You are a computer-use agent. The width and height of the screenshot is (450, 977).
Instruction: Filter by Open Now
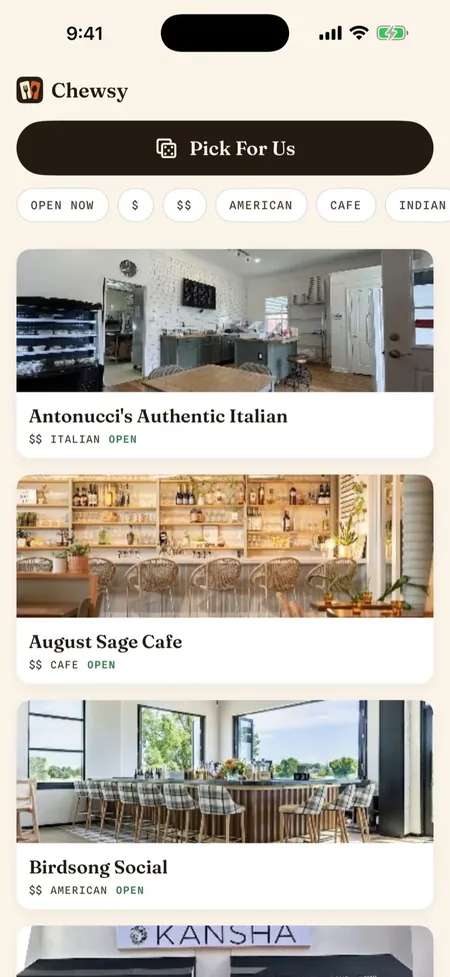coord(62,205)
